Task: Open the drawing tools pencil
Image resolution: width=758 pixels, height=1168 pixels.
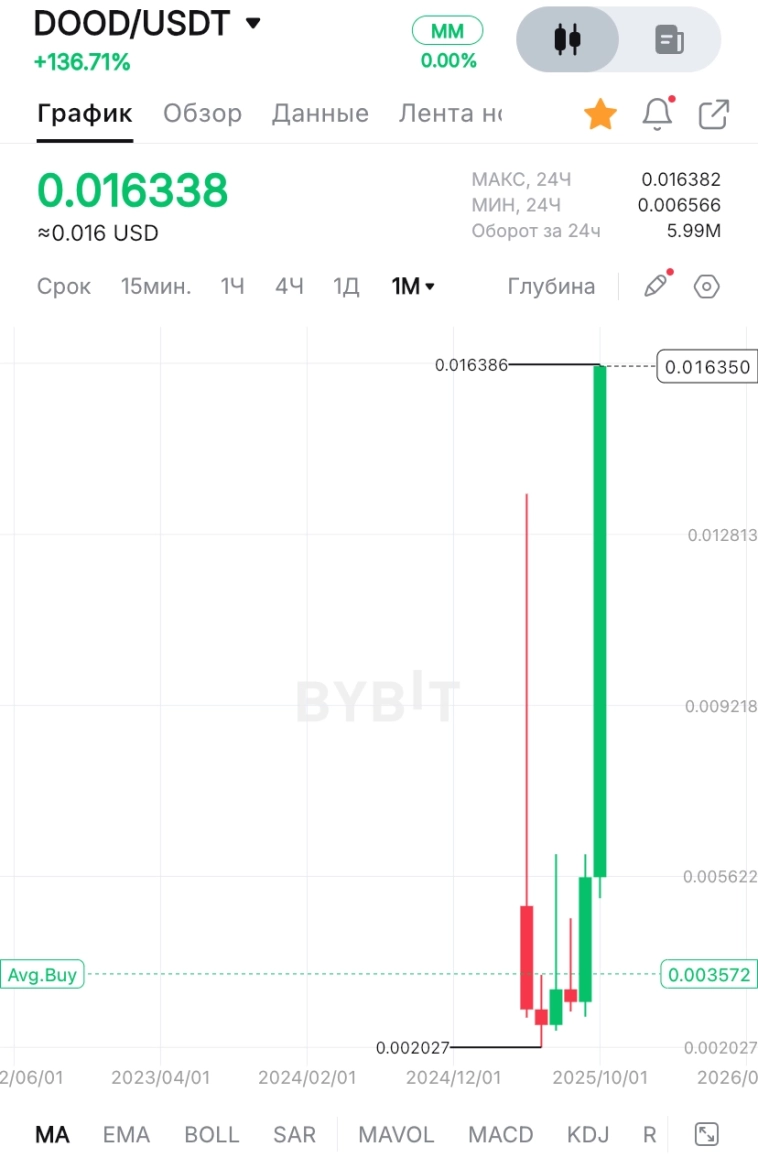Action: [x=656, y=286]
